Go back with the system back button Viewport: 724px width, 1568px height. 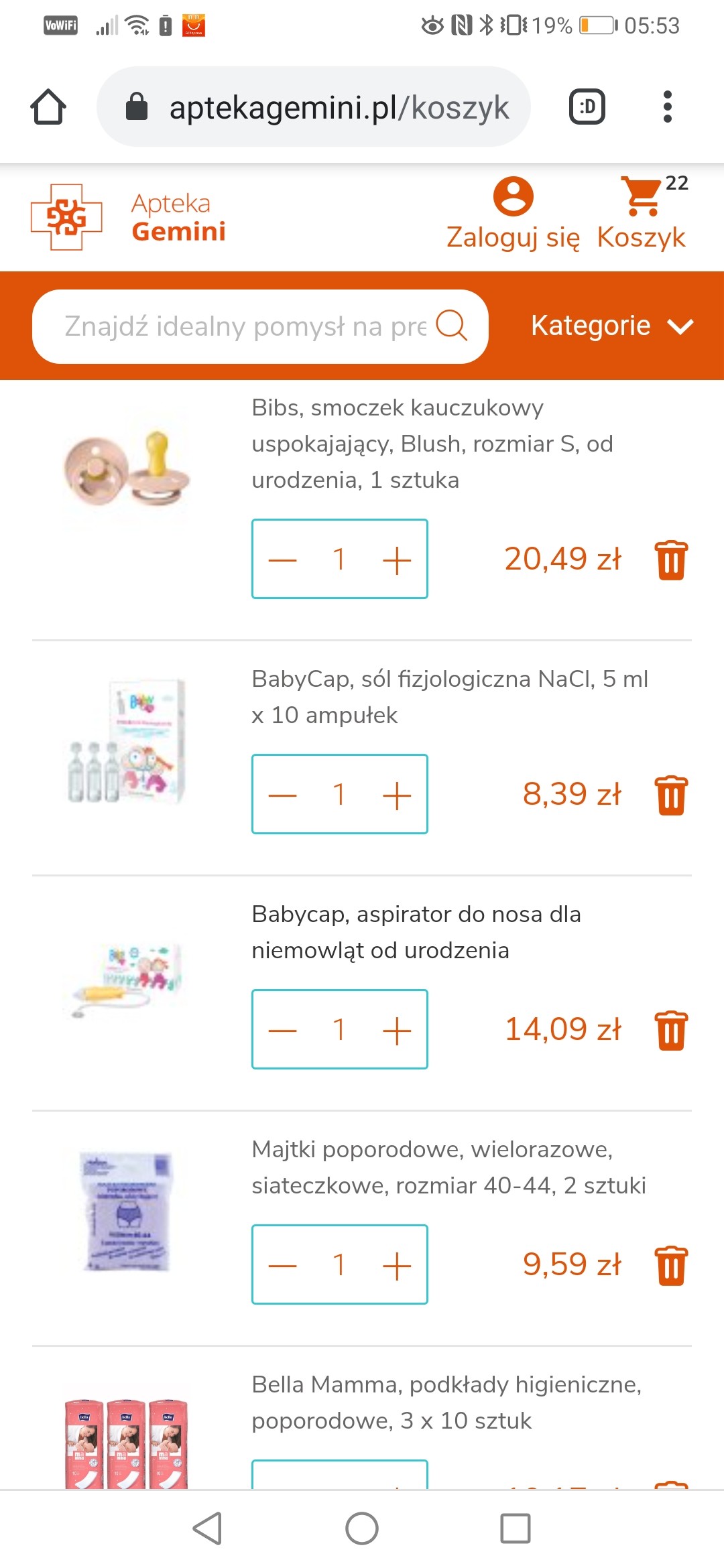(207, 1528)
